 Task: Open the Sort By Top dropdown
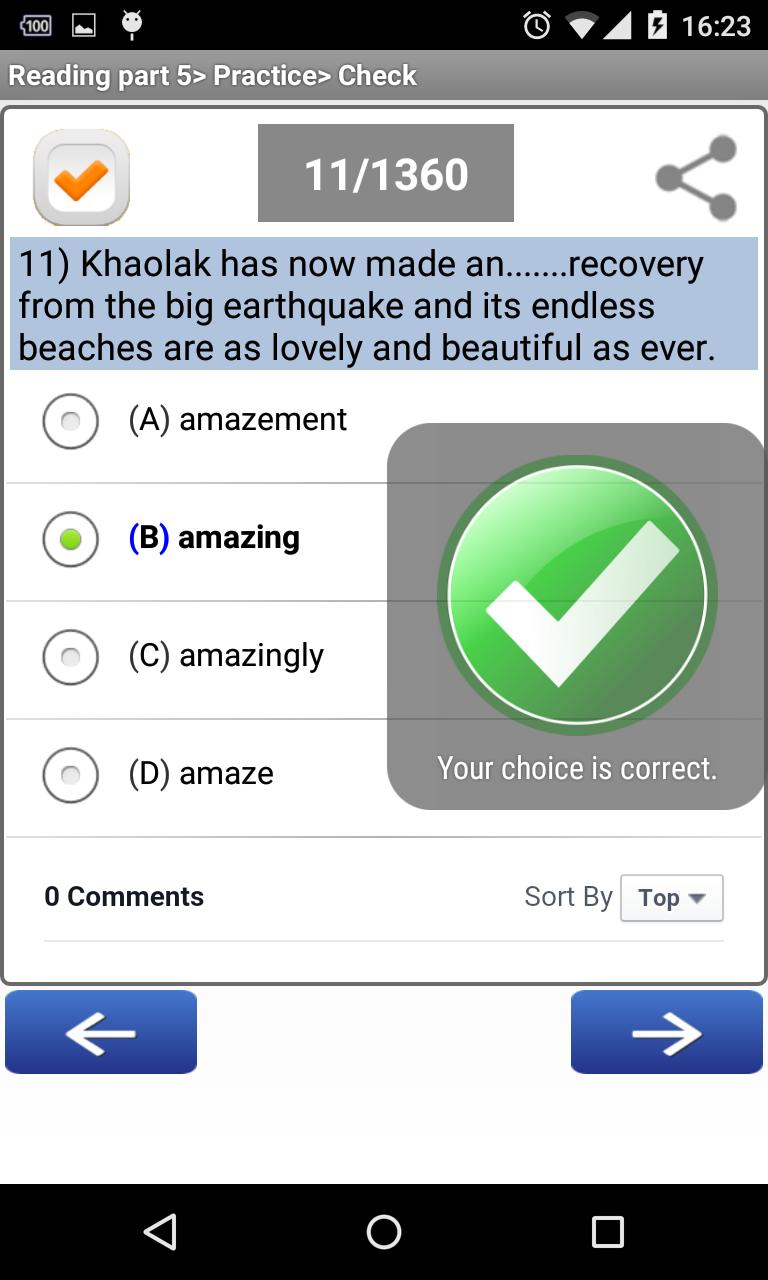tap(671, 898)
